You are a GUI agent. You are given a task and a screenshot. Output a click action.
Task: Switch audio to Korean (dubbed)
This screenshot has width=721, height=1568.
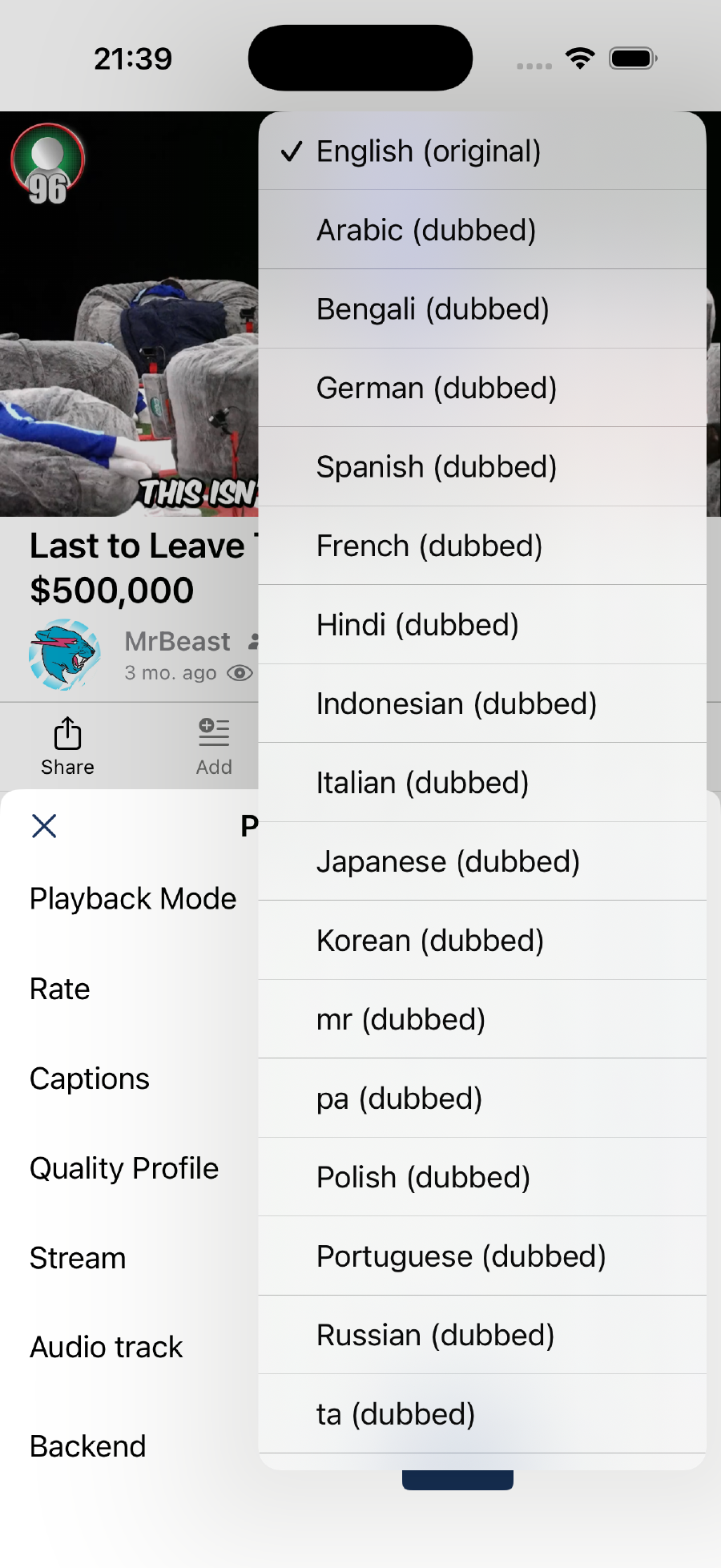tap(481, 941)
